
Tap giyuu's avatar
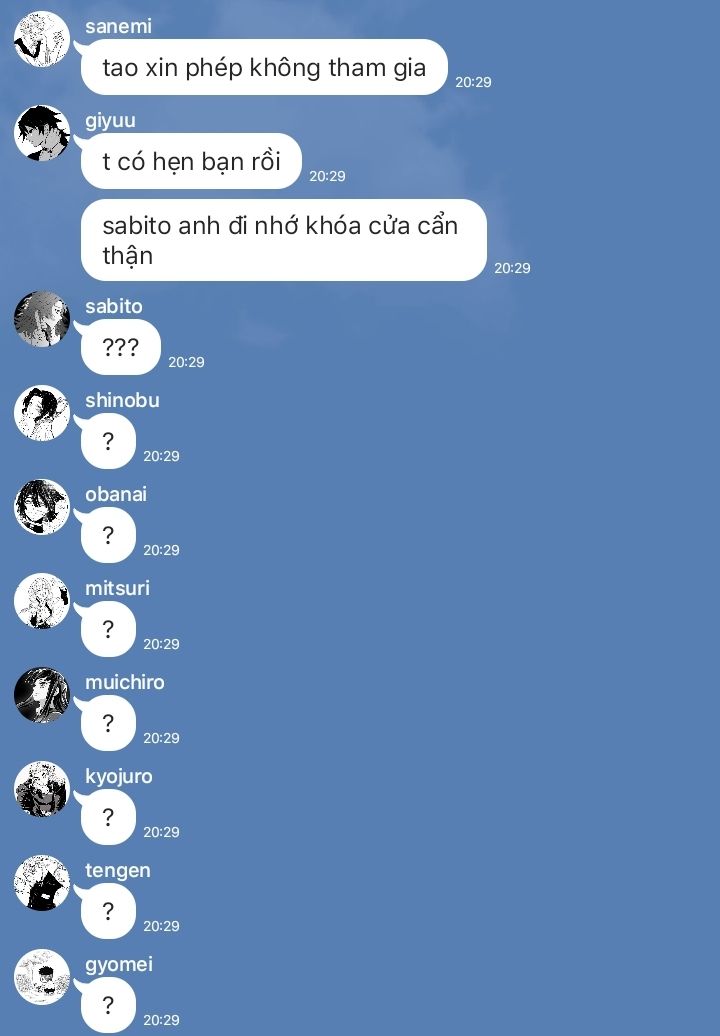pos(42,132)
